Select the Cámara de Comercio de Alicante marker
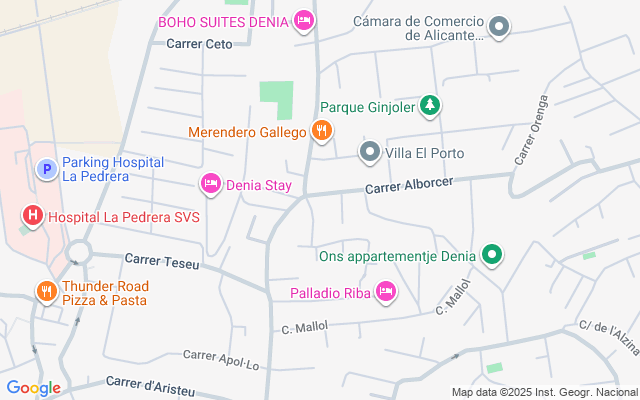Screen dimensions: 640x400 (x=500, y=27)
